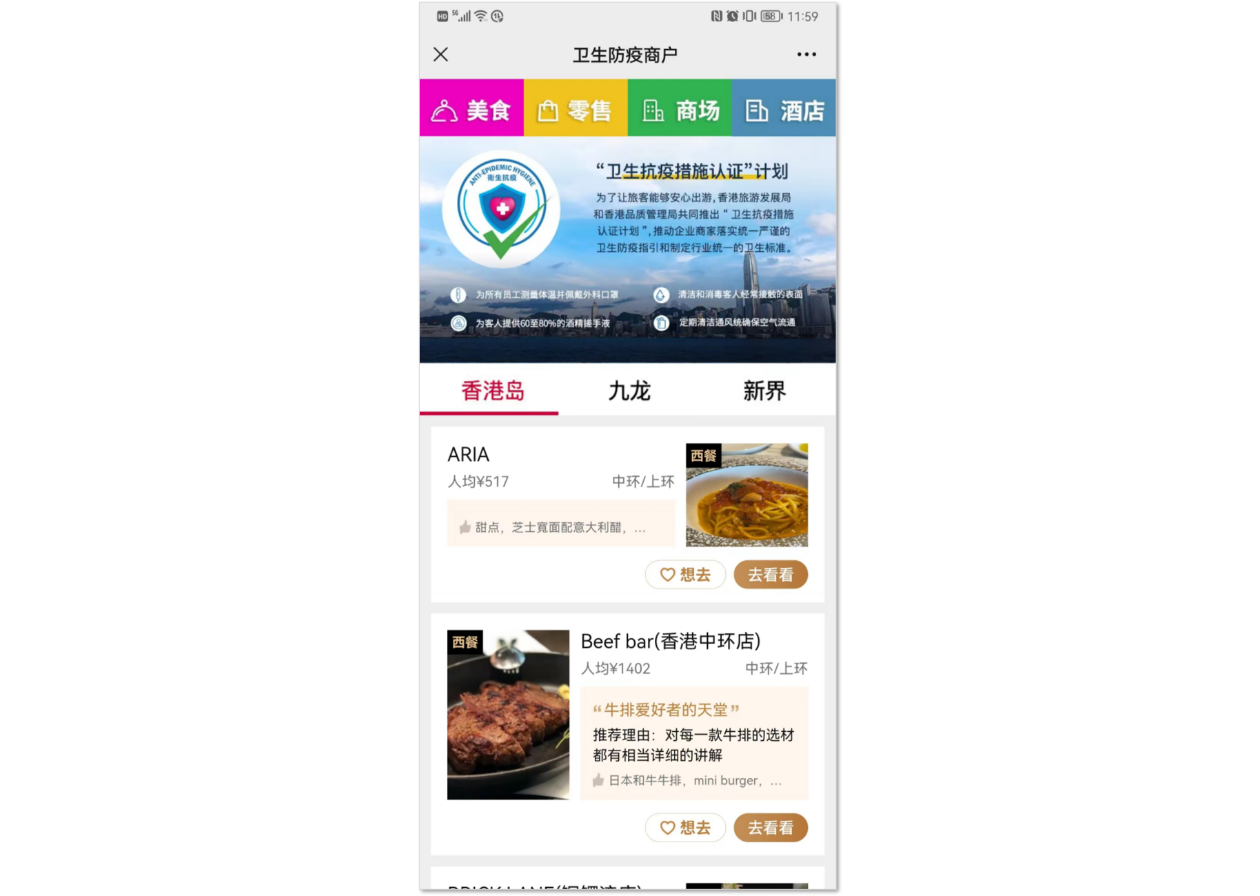Image resolution: width=1260 pixels, height=896 pixels.
Task: Close the 卫生防疫商户 page
Action: (441, 55)
